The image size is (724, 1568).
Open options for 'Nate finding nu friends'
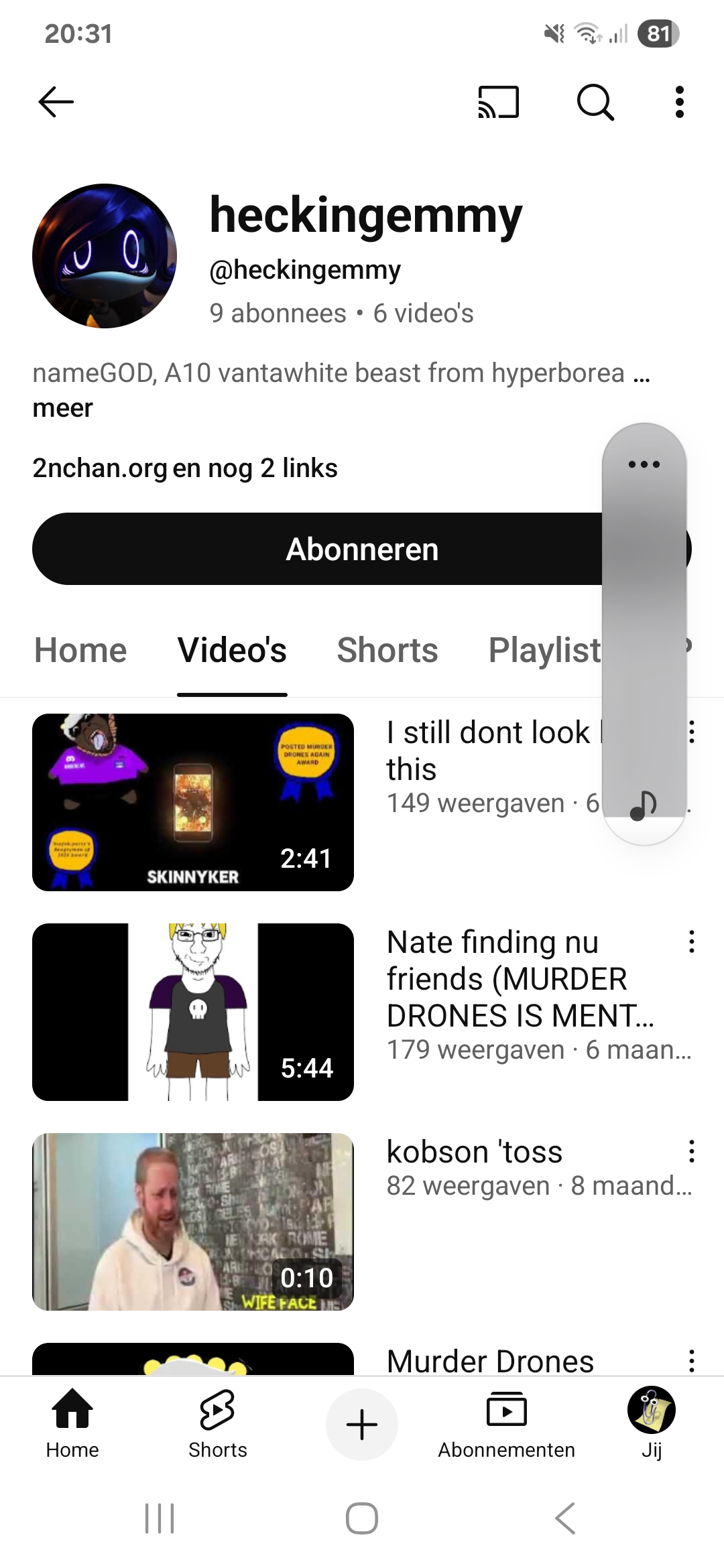[x=691, y=941]
